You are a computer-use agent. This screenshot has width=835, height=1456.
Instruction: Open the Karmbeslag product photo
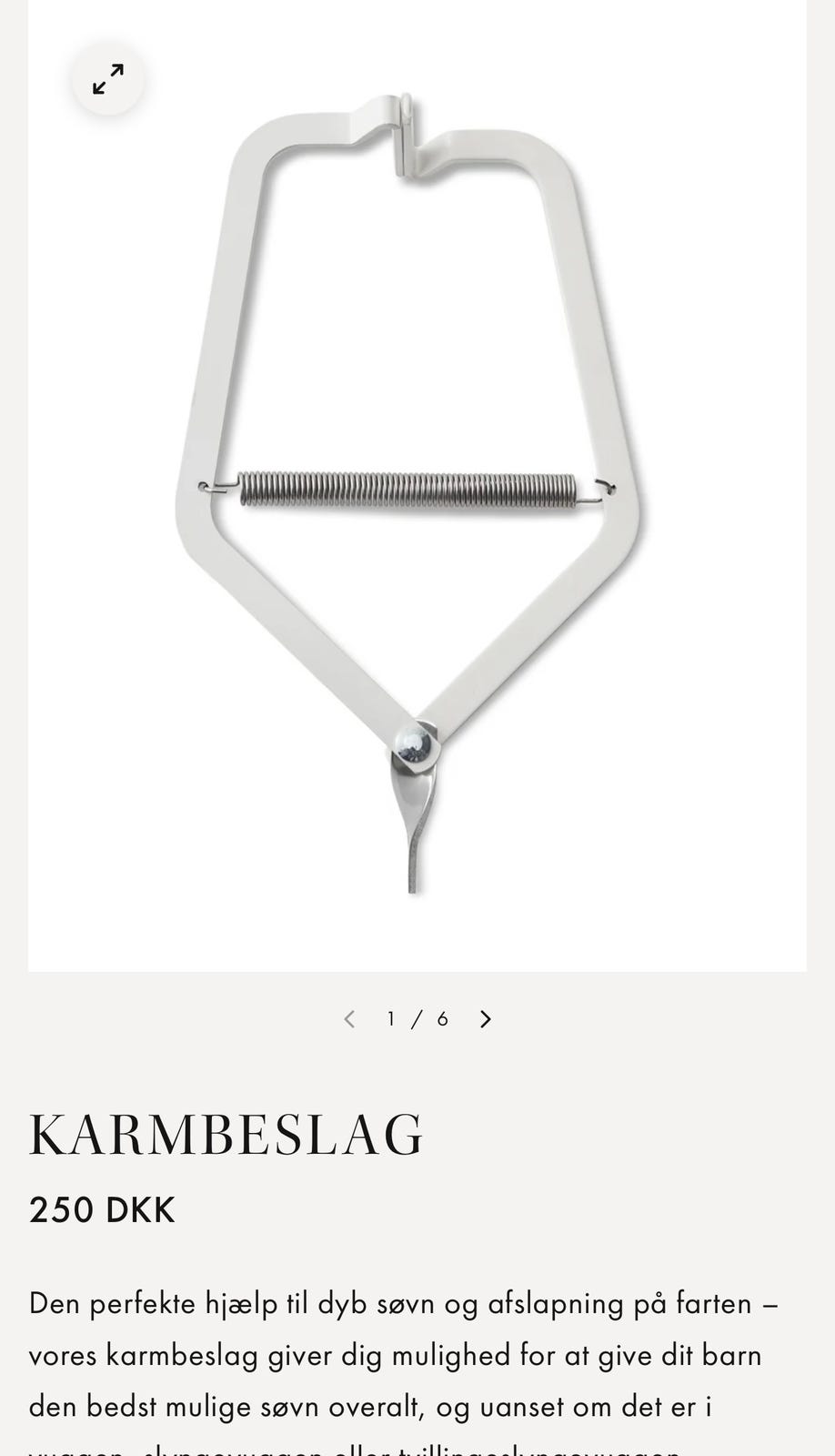pos(417,486)
